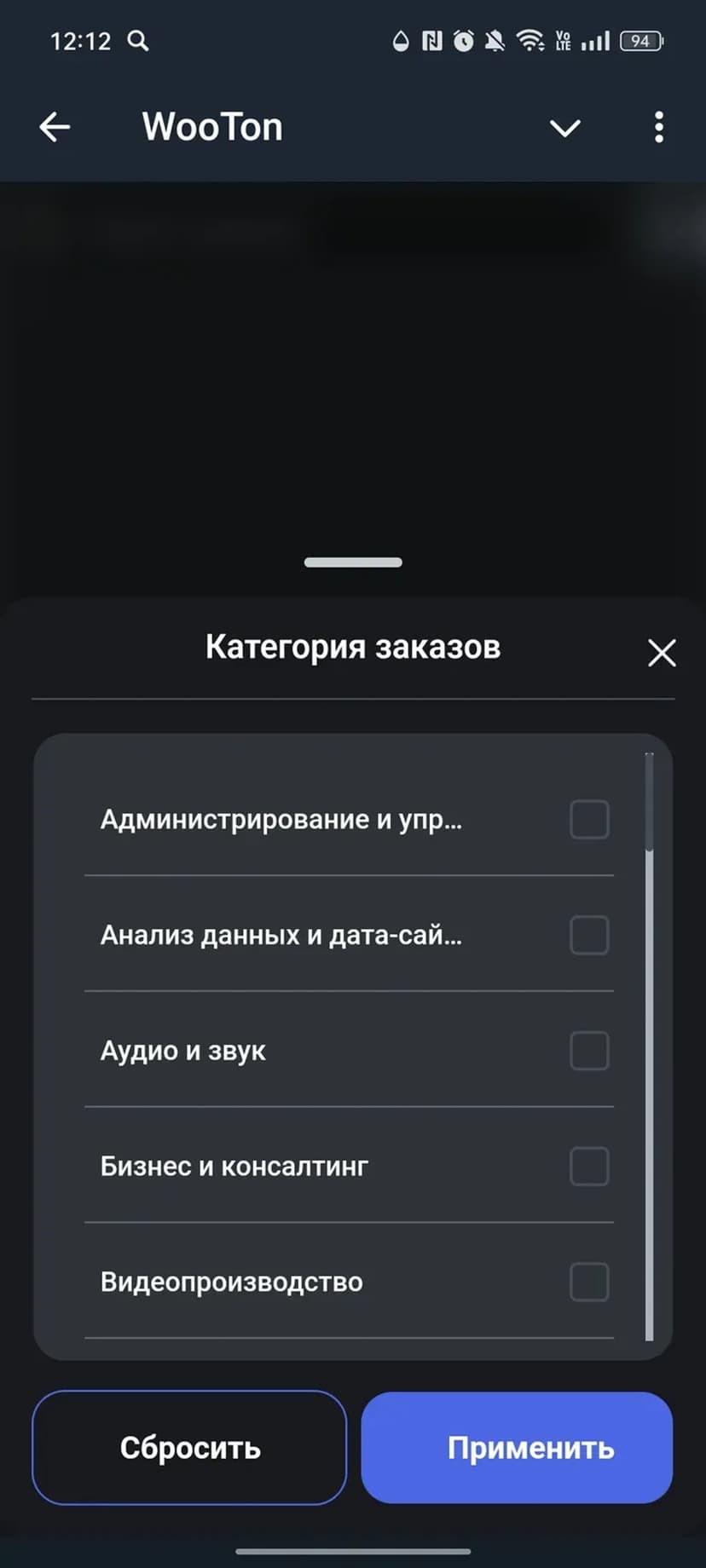Mark the Видеопроизводство category checkbox

(589, 1283)
